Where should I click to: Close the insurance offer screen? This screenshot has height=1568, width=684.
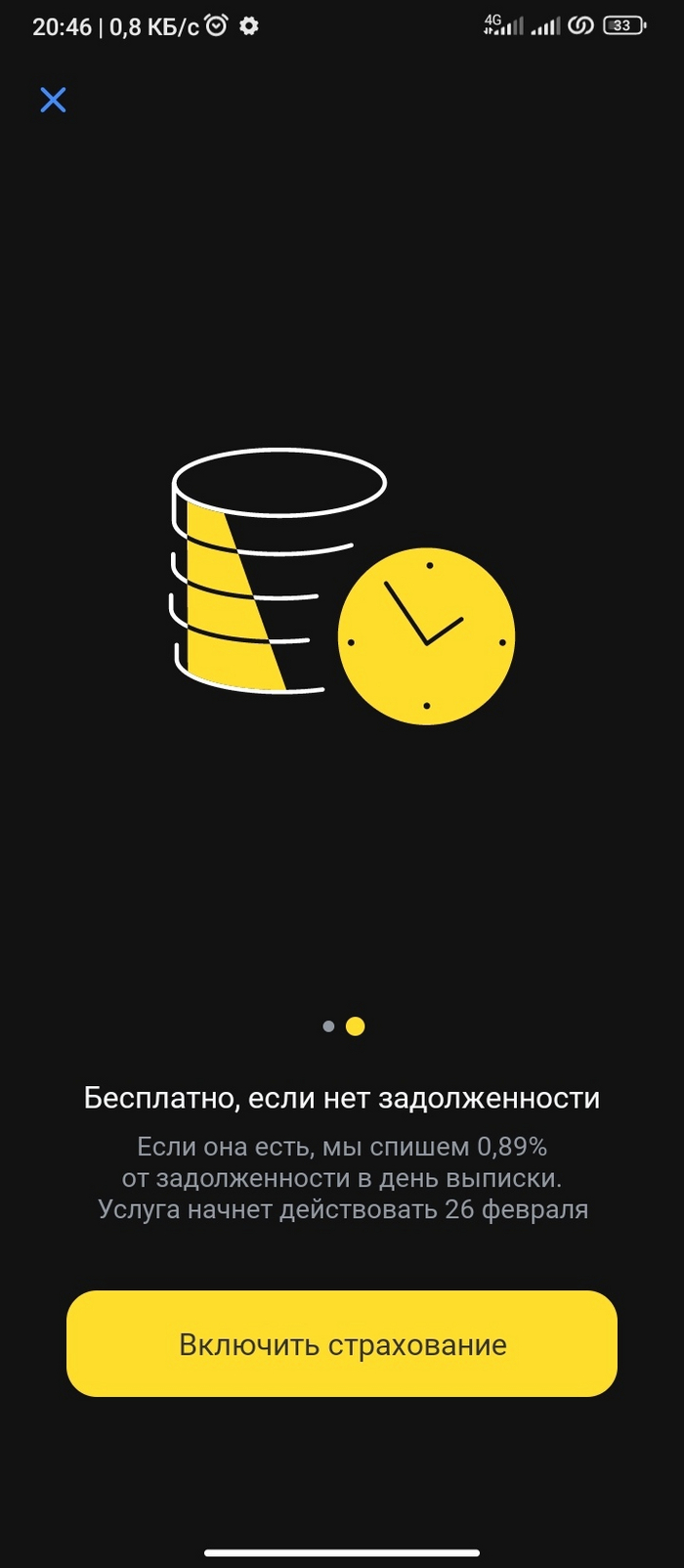(x=53, y=100)
